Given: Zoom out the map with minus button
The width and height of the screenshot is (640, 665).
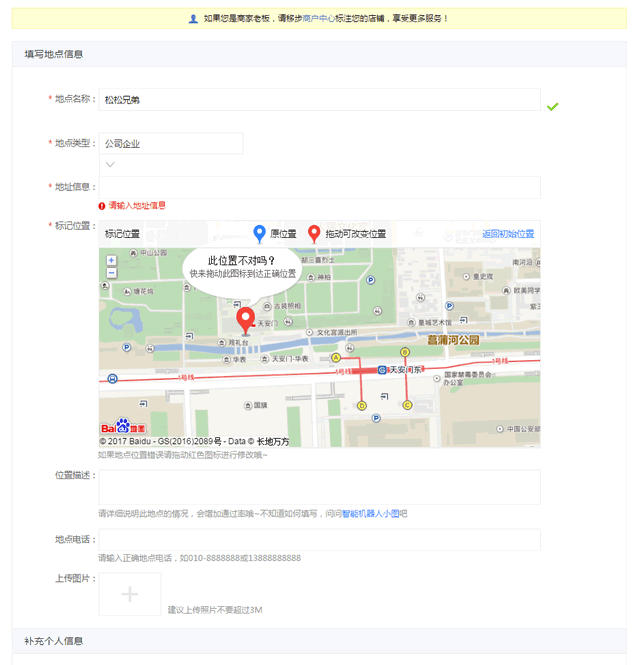Looking at the screenshot, I should pyautogui.click(x=111, y=272).
